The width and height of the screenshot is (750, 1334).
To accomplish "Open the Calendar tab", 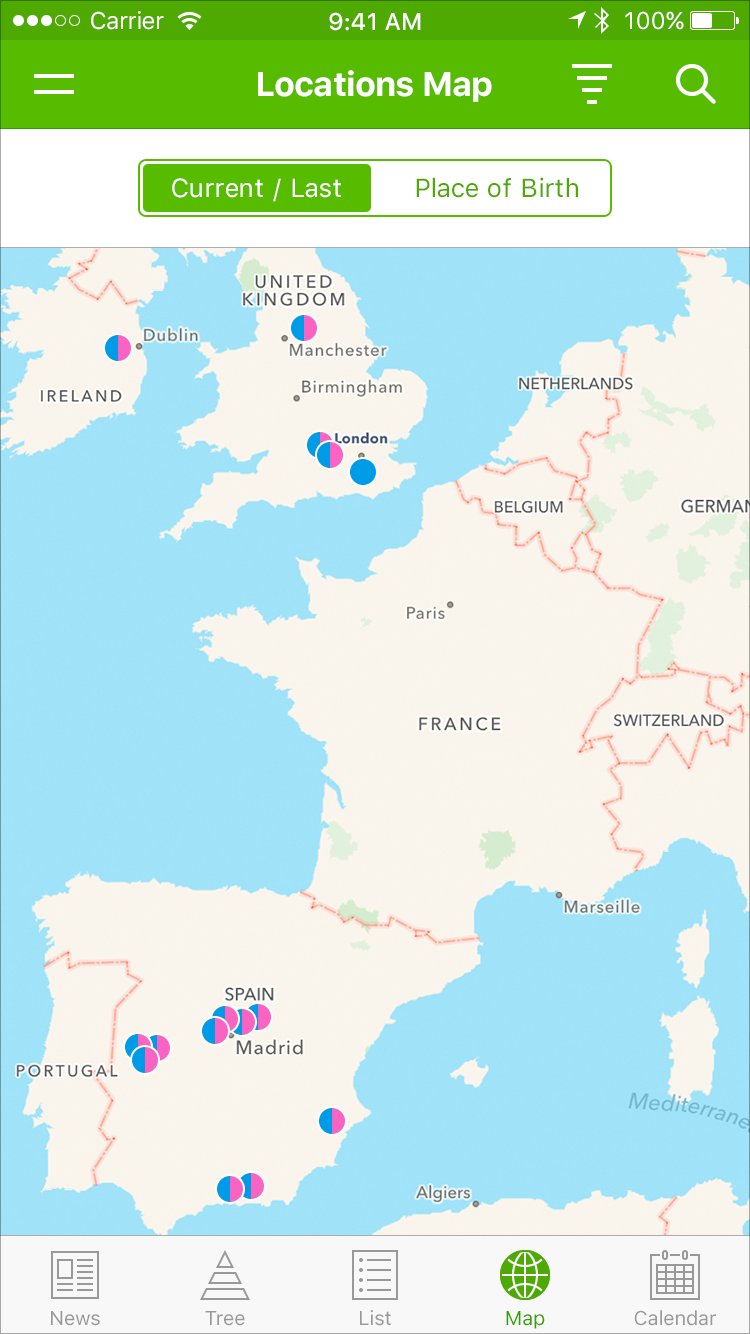I will (x=675, y=1289).
